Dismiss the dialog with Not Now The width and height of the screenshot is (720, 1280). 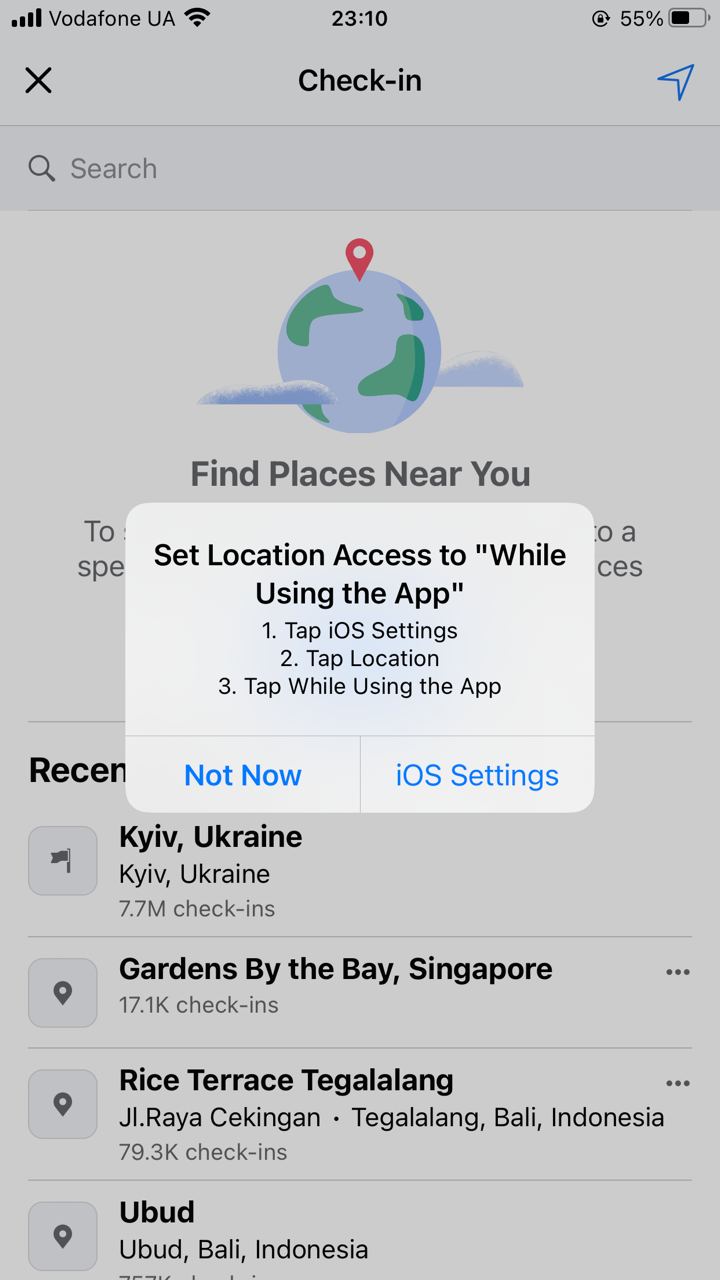tap(243, 775)
